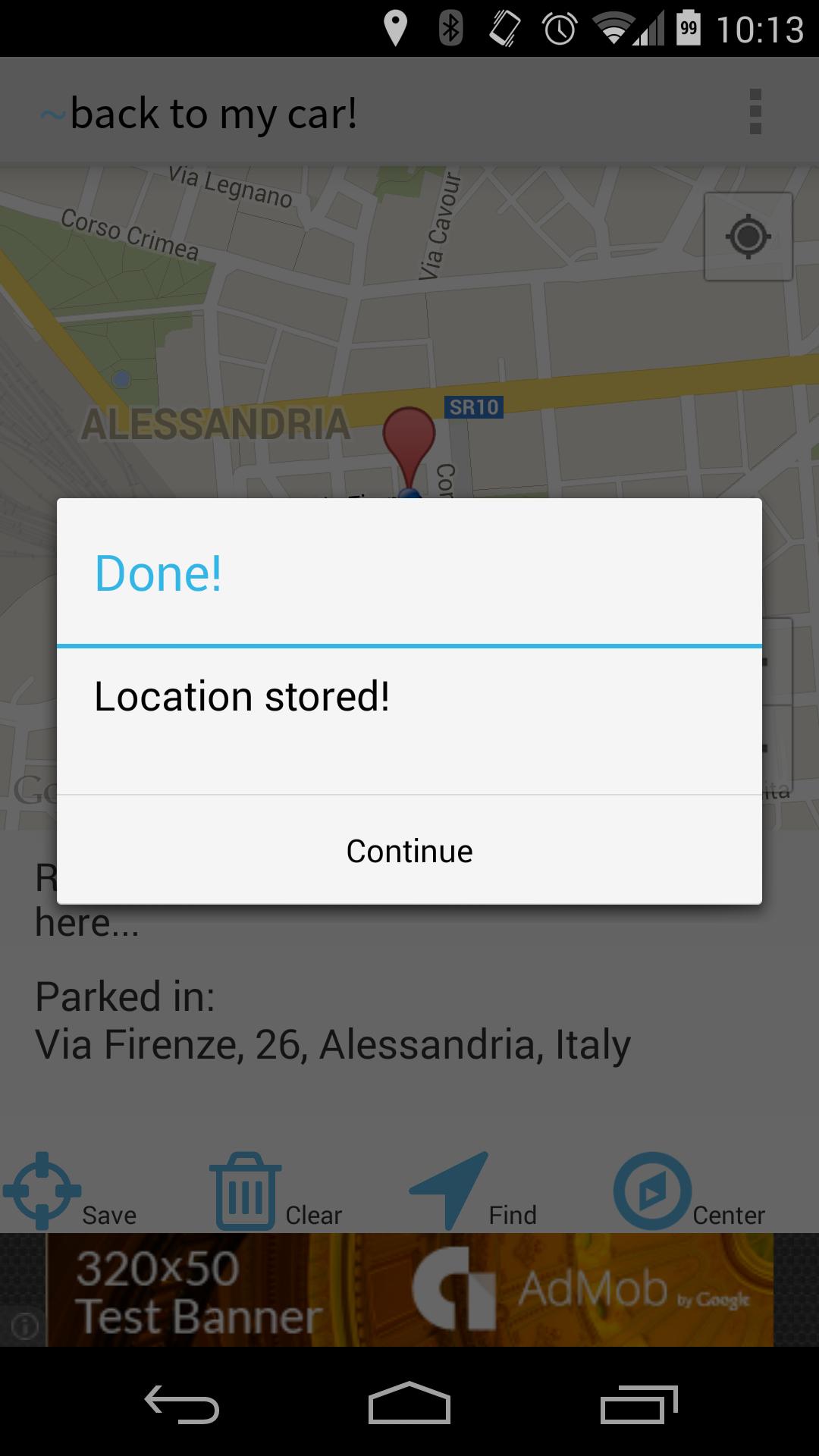Tap the my-location button on the map

(748, 237)
